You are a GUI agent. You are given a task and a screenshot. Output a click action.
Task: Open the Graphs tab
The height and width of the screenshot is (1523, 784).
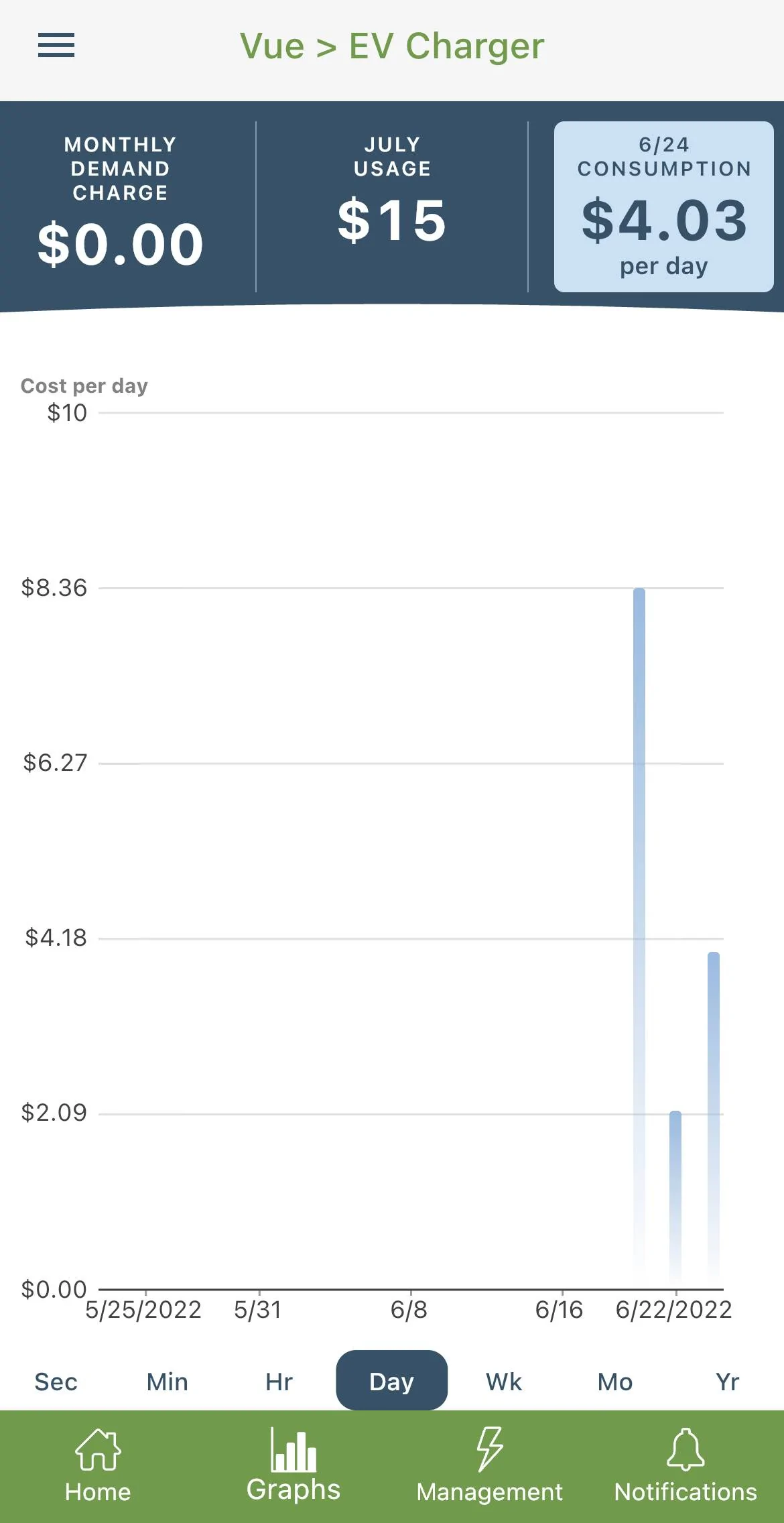tap(293, 1465)
